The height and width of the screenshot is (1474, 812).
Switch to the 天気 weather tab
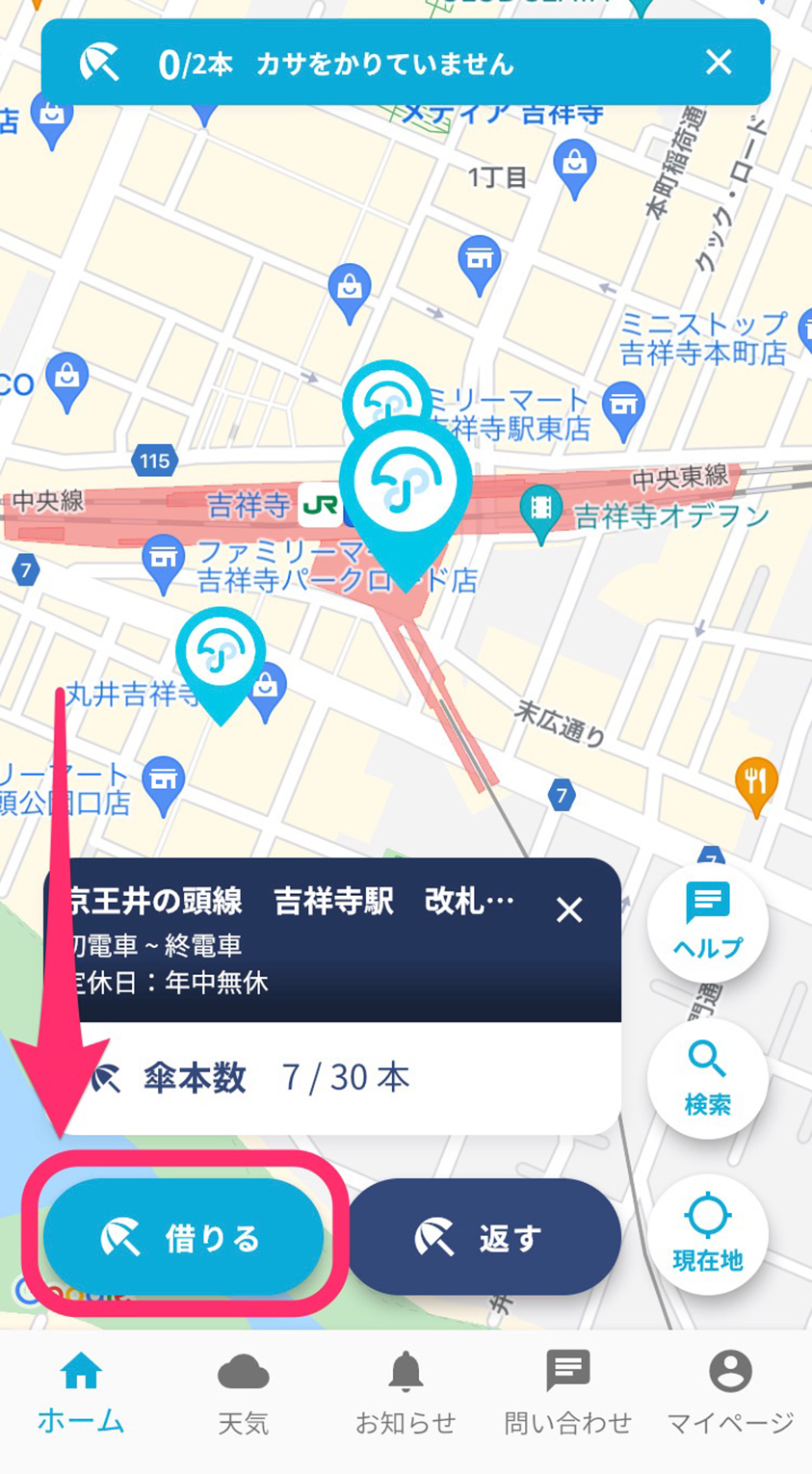(243, 1392)
